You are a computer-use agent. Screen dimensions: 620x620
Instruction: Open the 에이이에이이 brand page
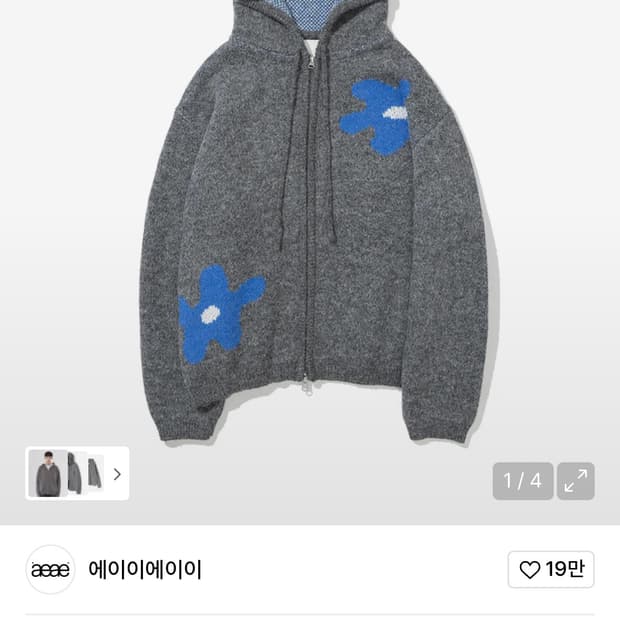click(x=146, y=570)
